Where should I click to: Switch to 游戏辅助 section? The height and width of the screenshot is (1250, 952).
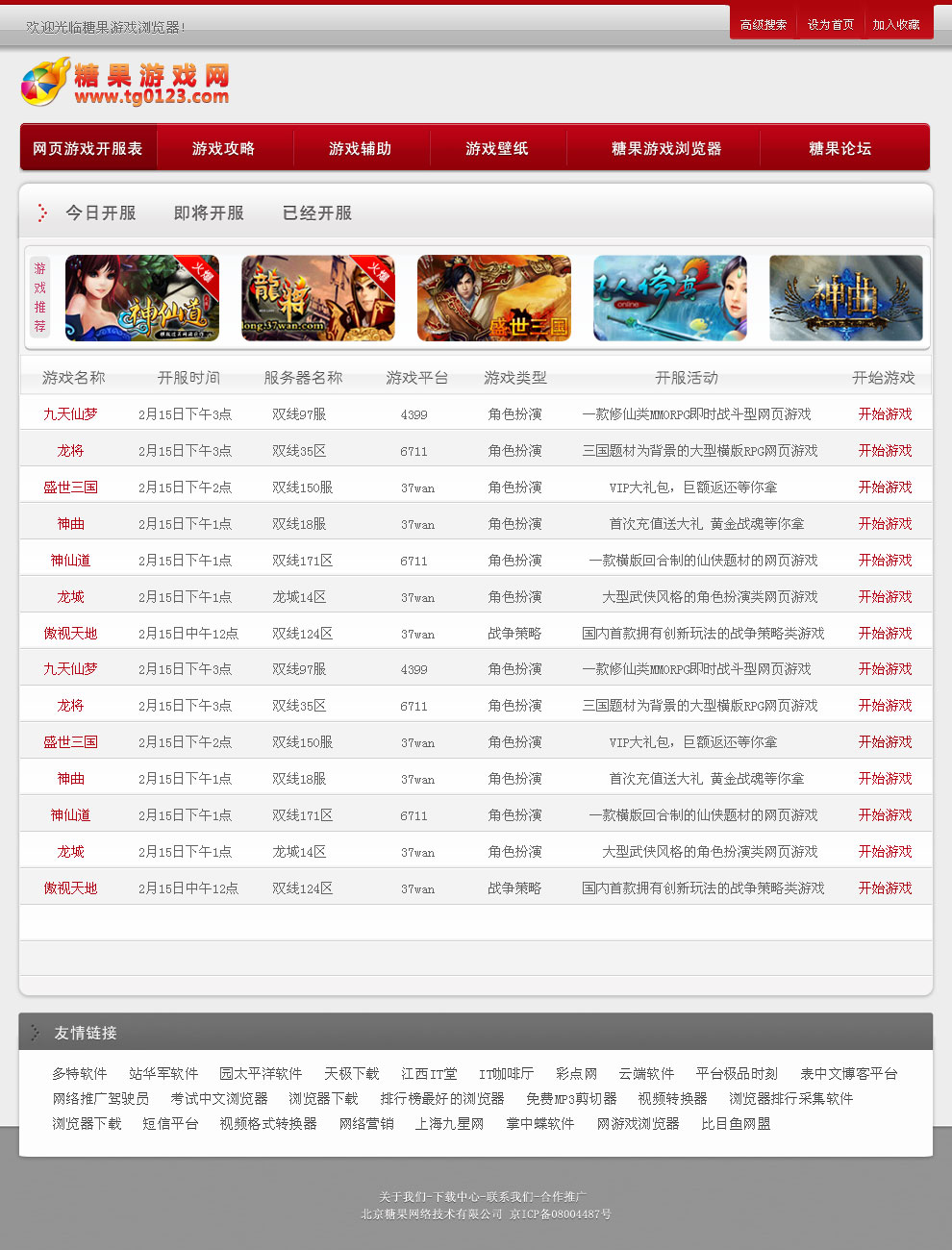click(360, 148)
